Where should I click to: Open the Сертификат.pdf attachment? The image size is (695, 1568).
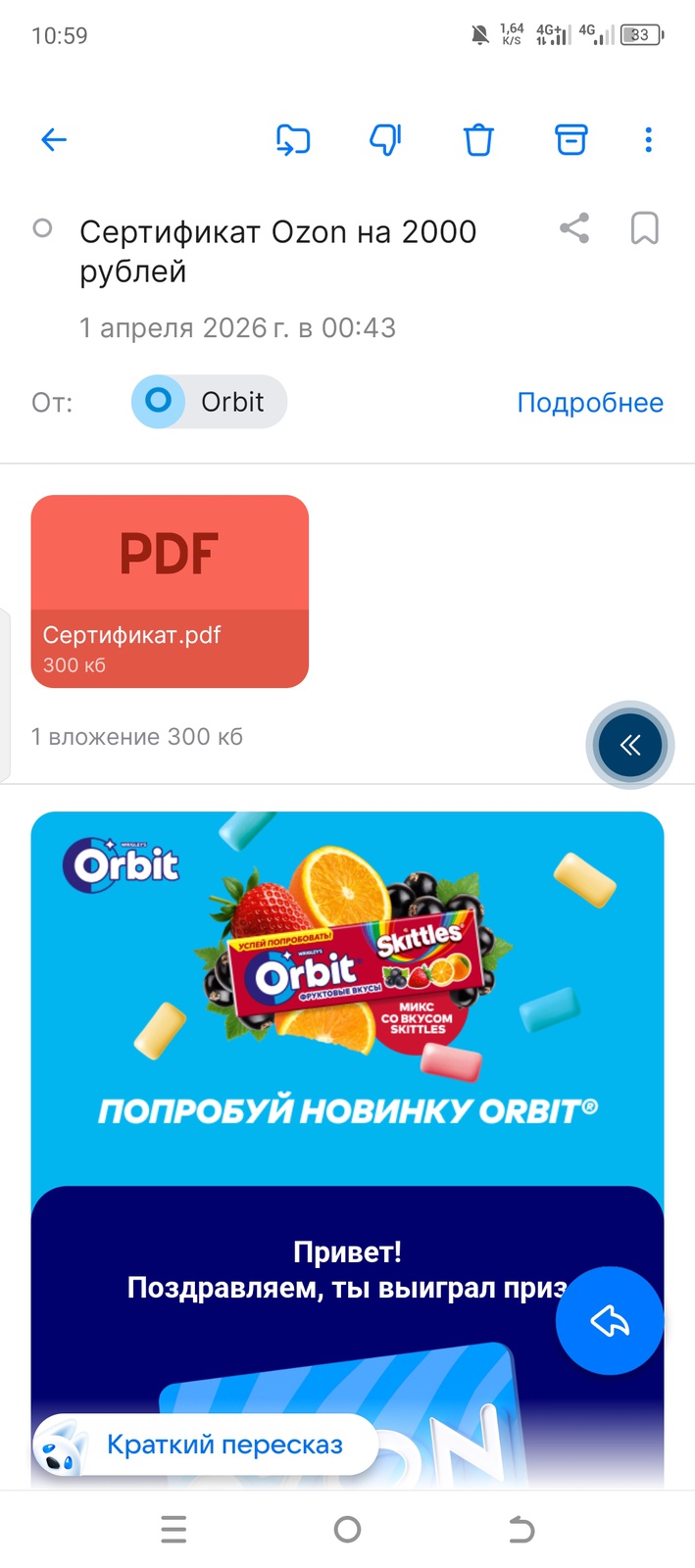[170, 591]
